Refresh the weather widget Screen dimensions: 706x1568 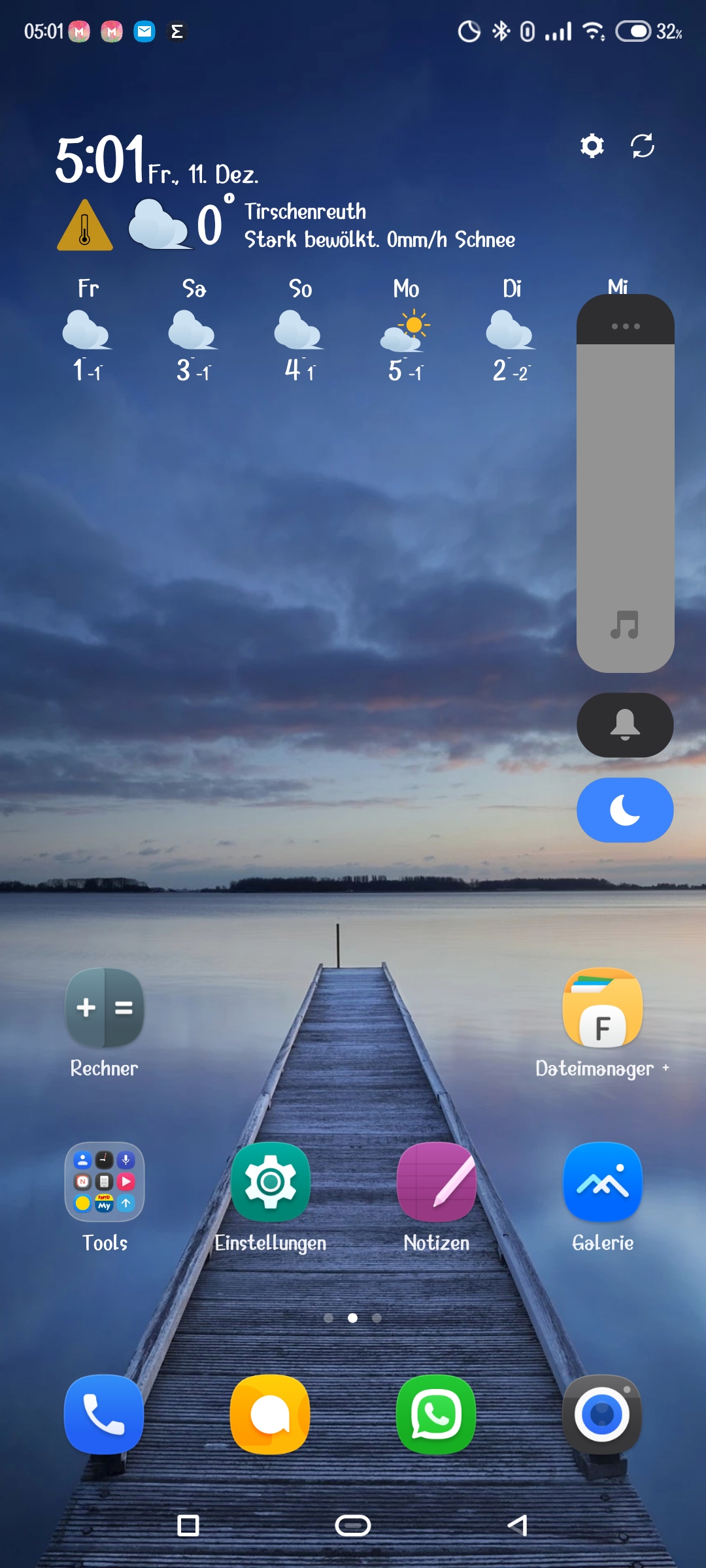pyautogui.click(x=642, y=146)
